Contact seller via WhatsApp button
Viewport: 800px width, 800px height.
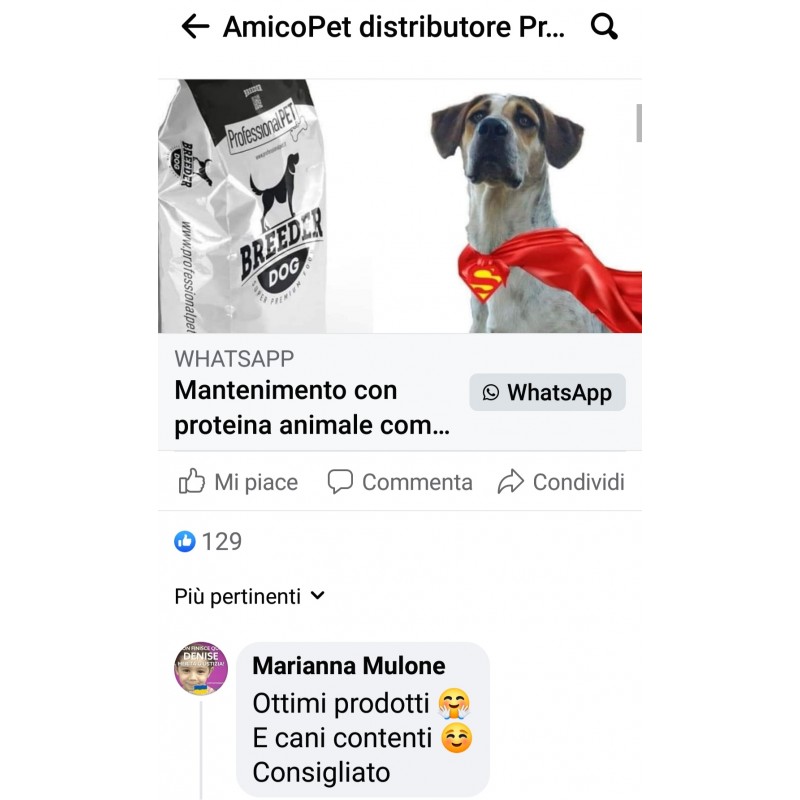tap(547, 393)
